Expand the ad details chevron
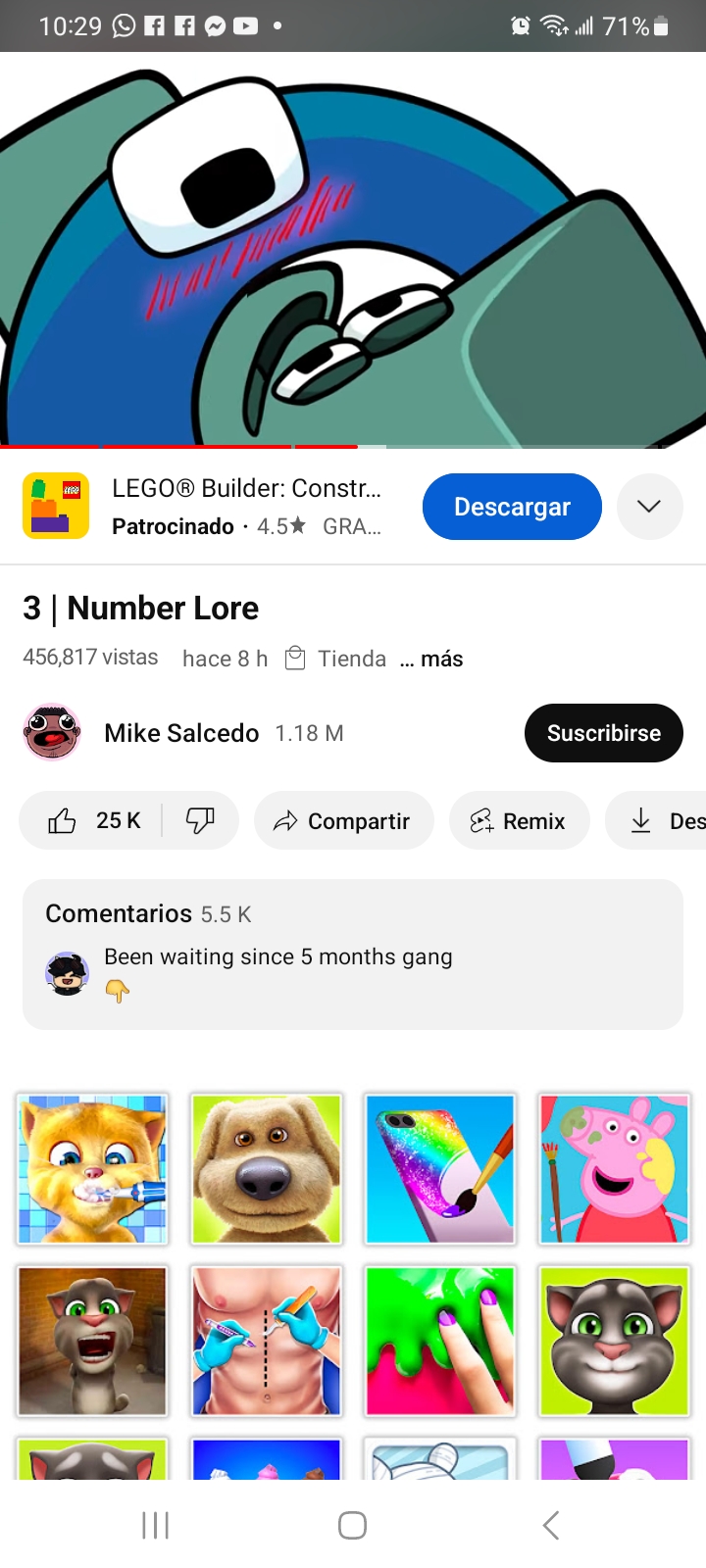 click(x=649, y=507)
